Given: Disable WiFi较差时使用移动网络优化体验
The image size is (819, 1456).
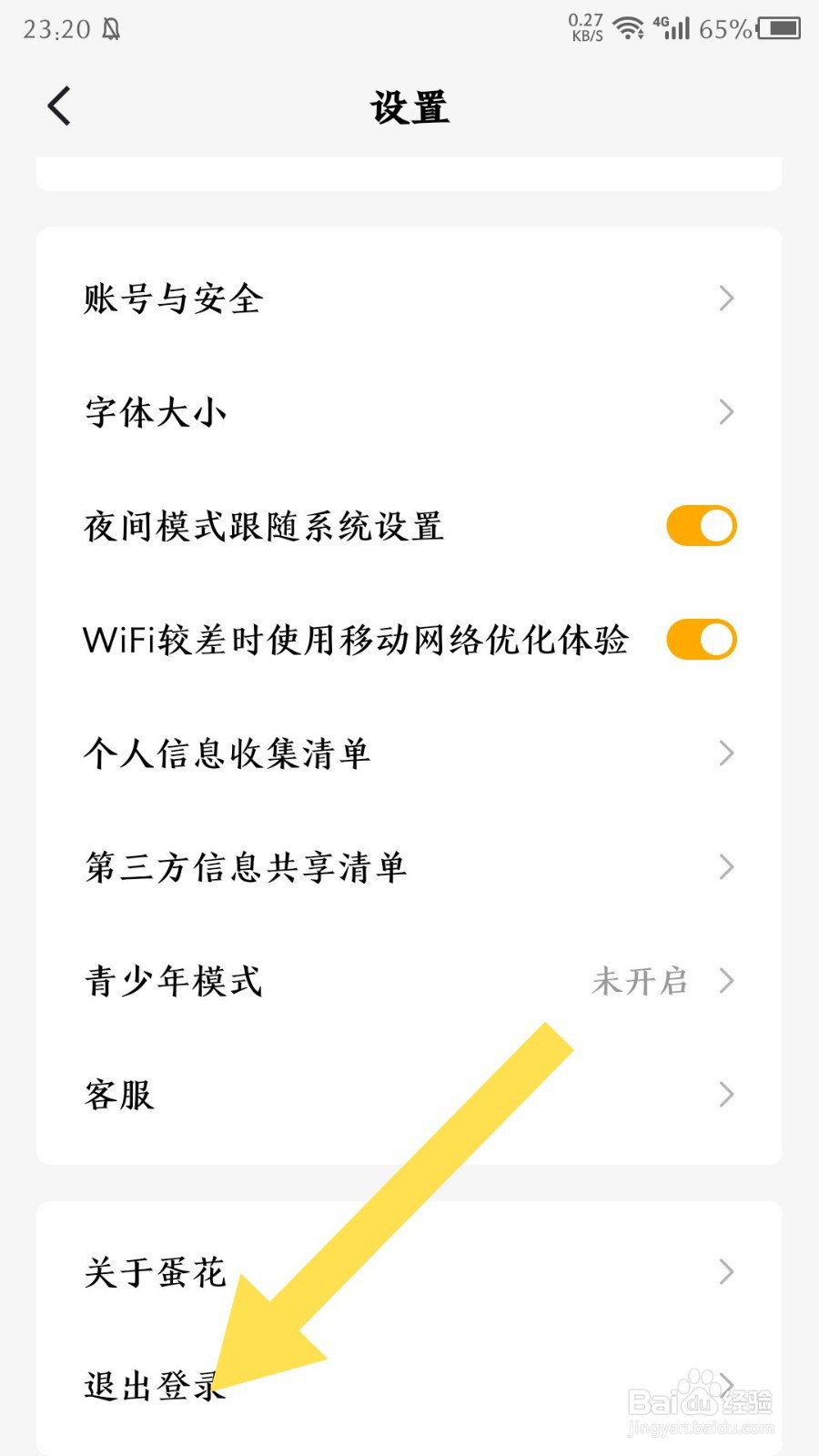Looking at the screenshot, I should coord(703,639).
